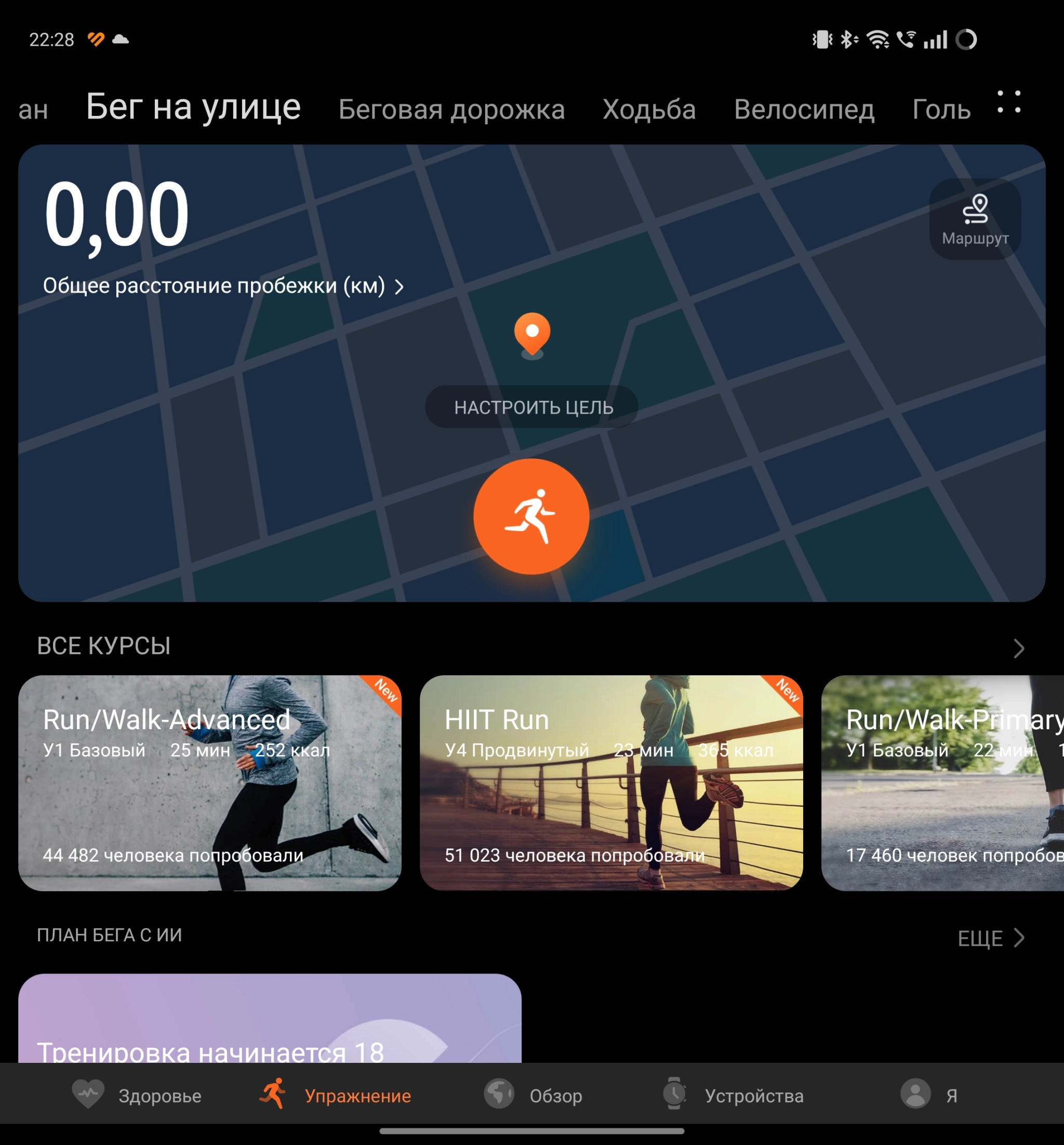Image resolution: width=1064 pixels, height=1145 pixels.
Task: Open the Маршрут route button
Action: tap(975, 219)
